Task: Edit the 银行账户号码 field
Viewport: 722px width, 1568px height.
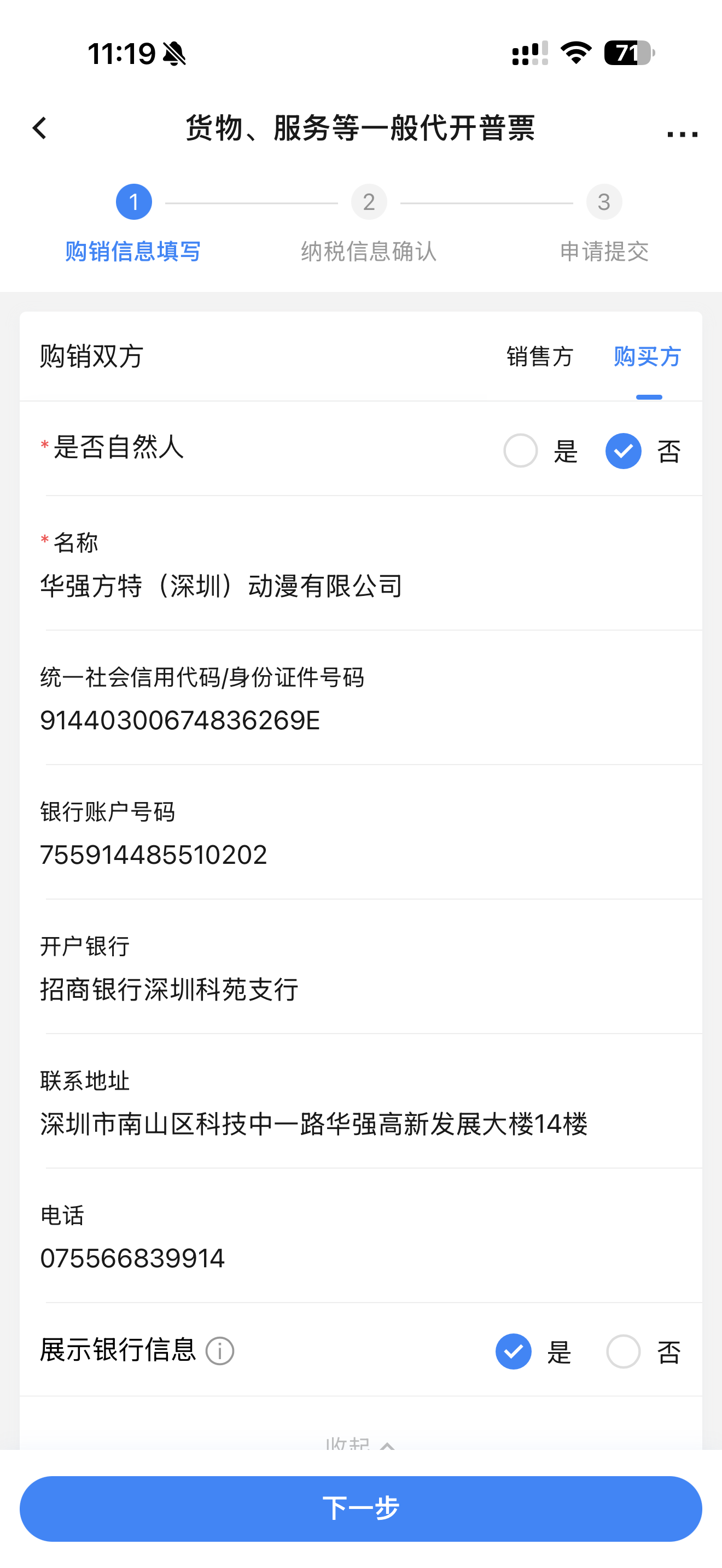Action: (153, 855)
